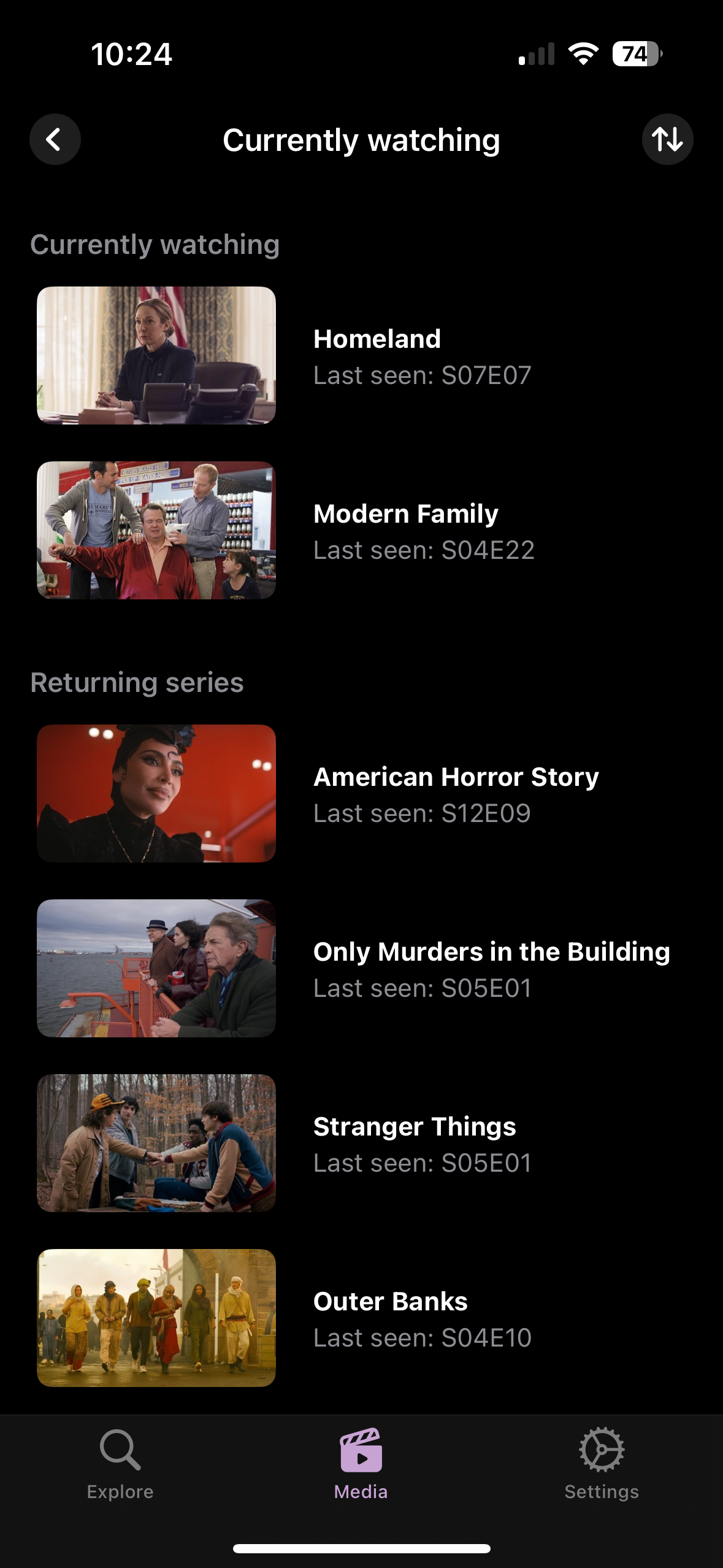Go back using the arrow button

tap(55, 140)
